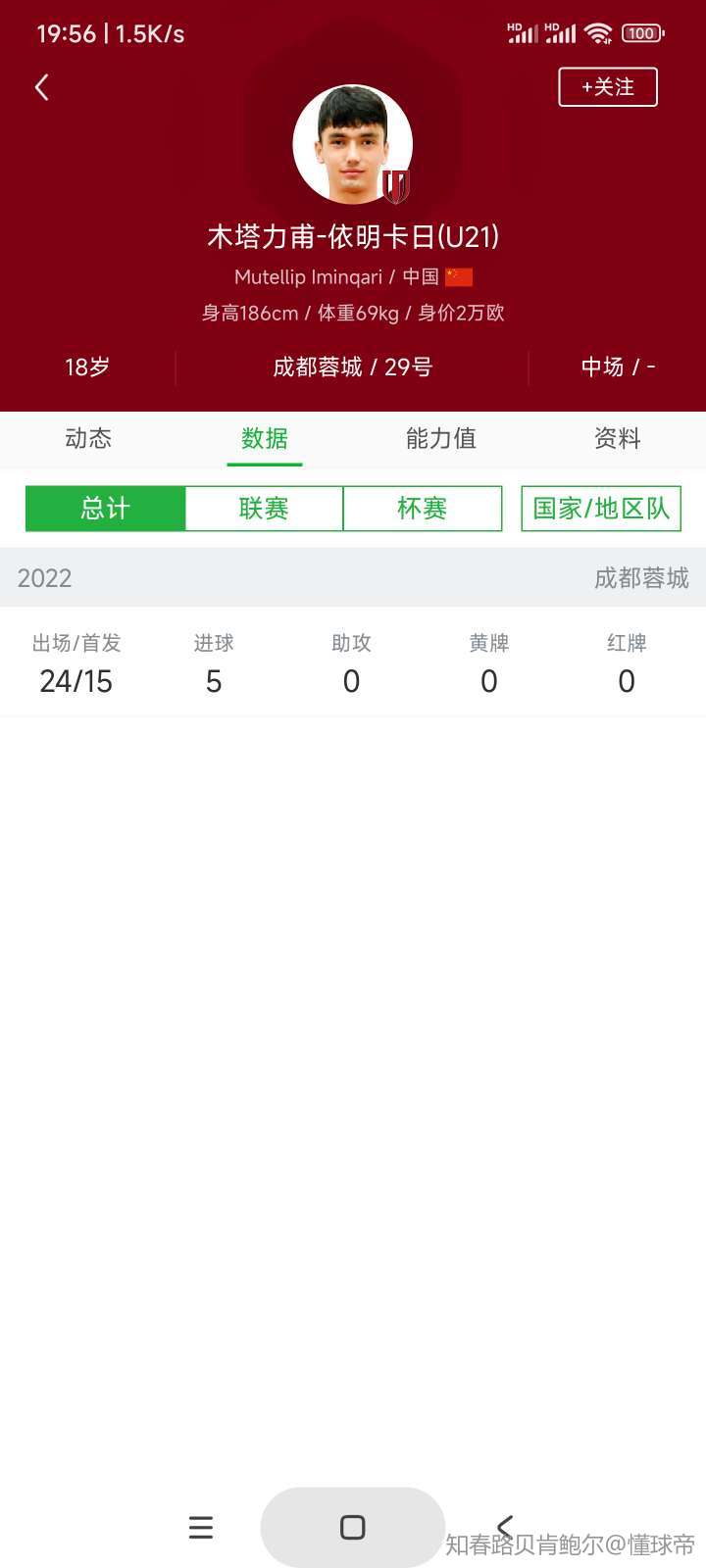Show 联赛 statistics
The width and height of the screenshot is (706, 1568).
click(x=264, y=509)
